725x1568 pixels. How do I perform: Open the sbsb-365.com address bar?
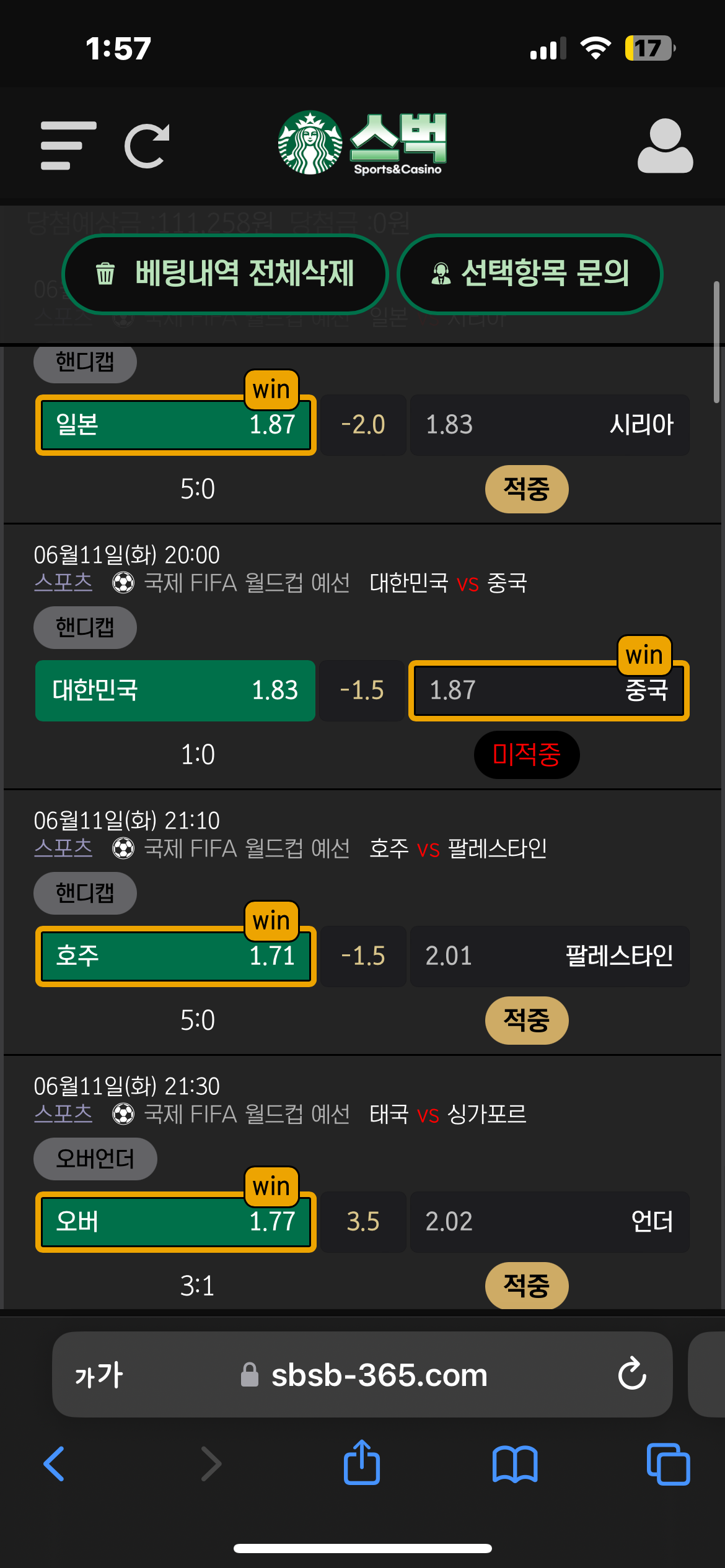pyautogui.click(x=378, y=1375)
